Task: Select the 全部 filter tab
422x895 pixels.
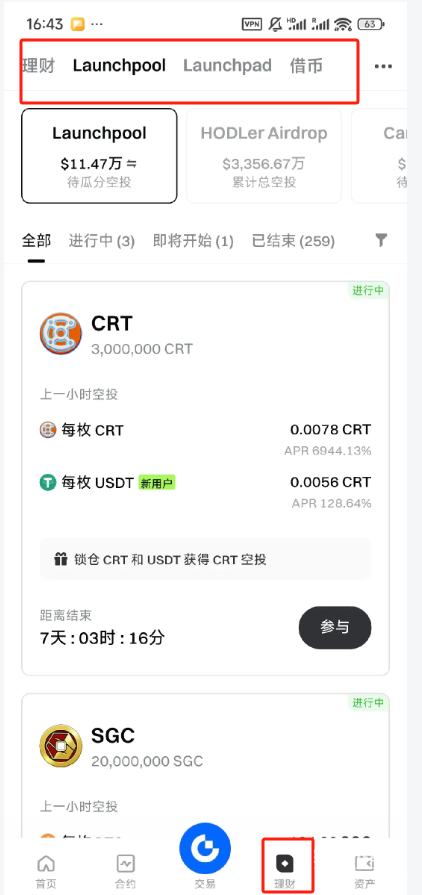Action: point(37,241)
